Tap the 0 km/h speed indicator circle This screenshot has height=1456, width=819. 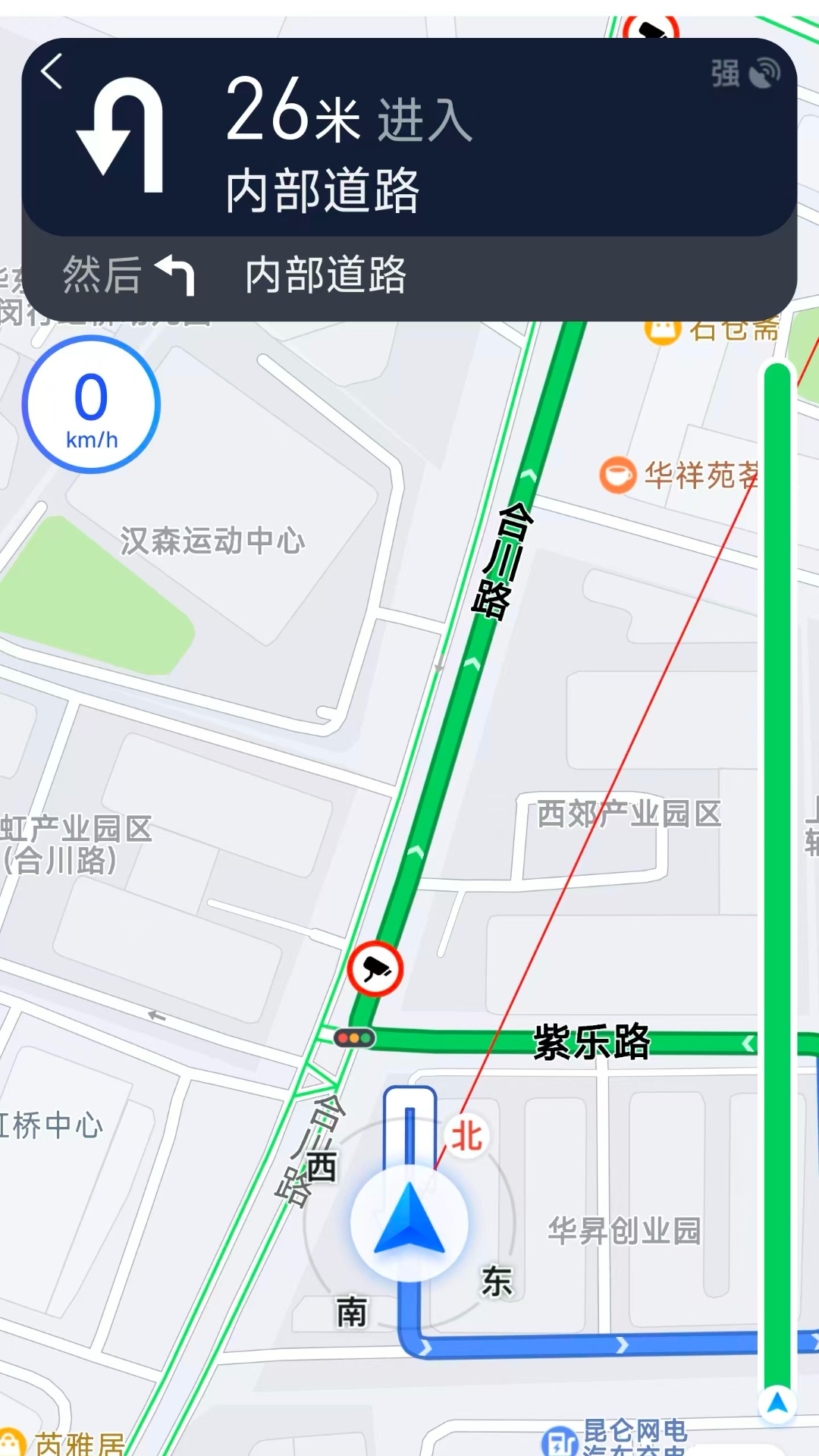tap(89, 406)
